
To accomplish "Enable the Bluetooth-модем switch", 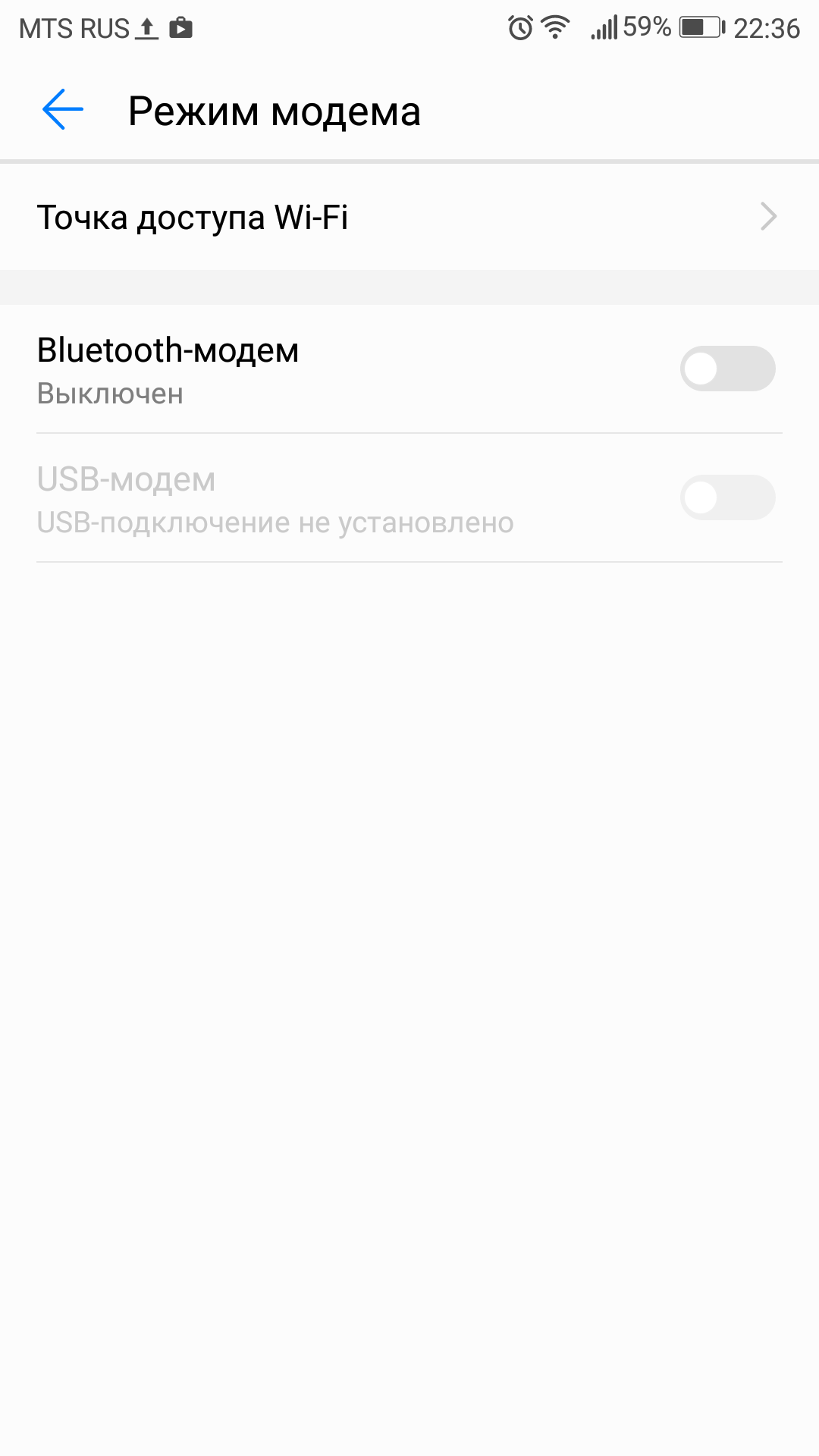I will (x=727, y=369).
